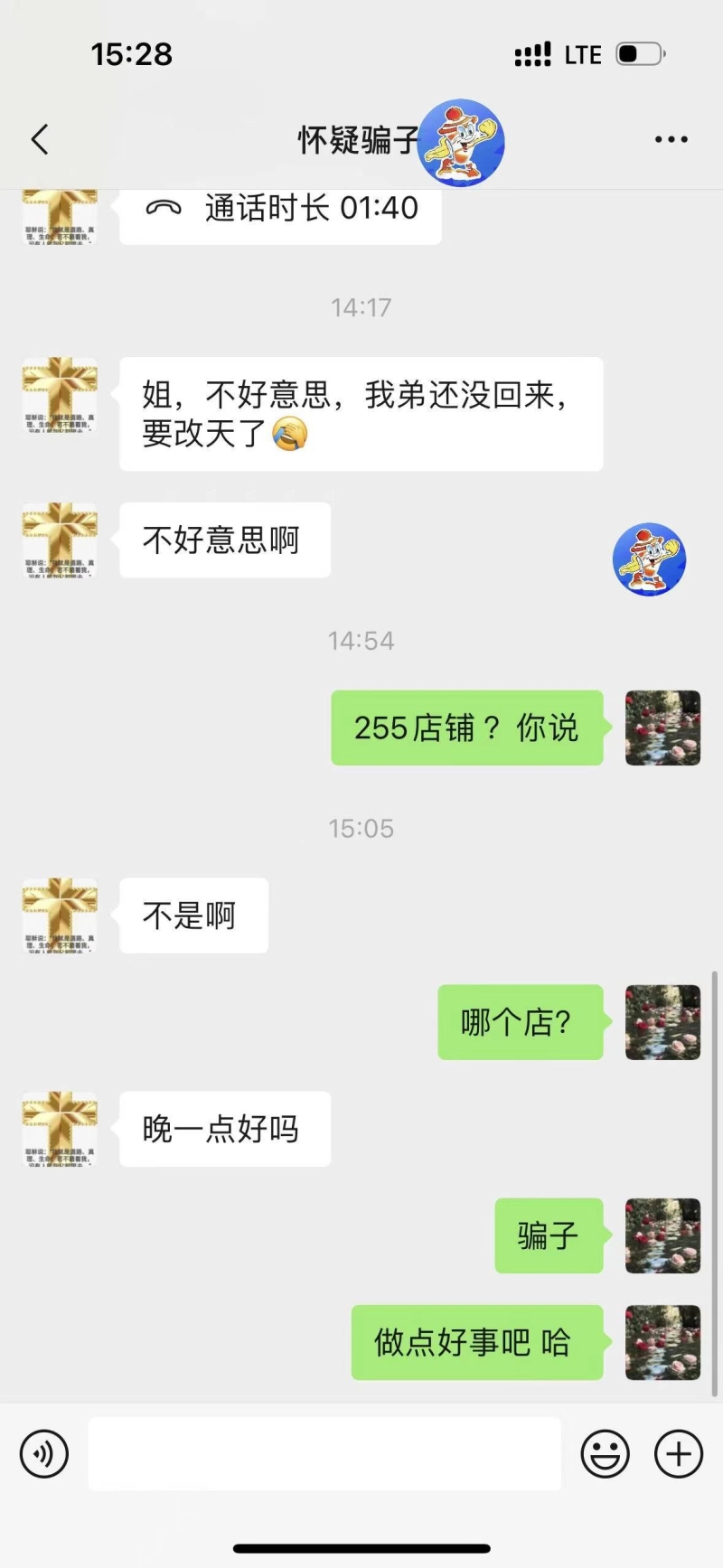The image size is (723, 1568).
Task: Open the plus attachments menu
Action: point(678,1453)
